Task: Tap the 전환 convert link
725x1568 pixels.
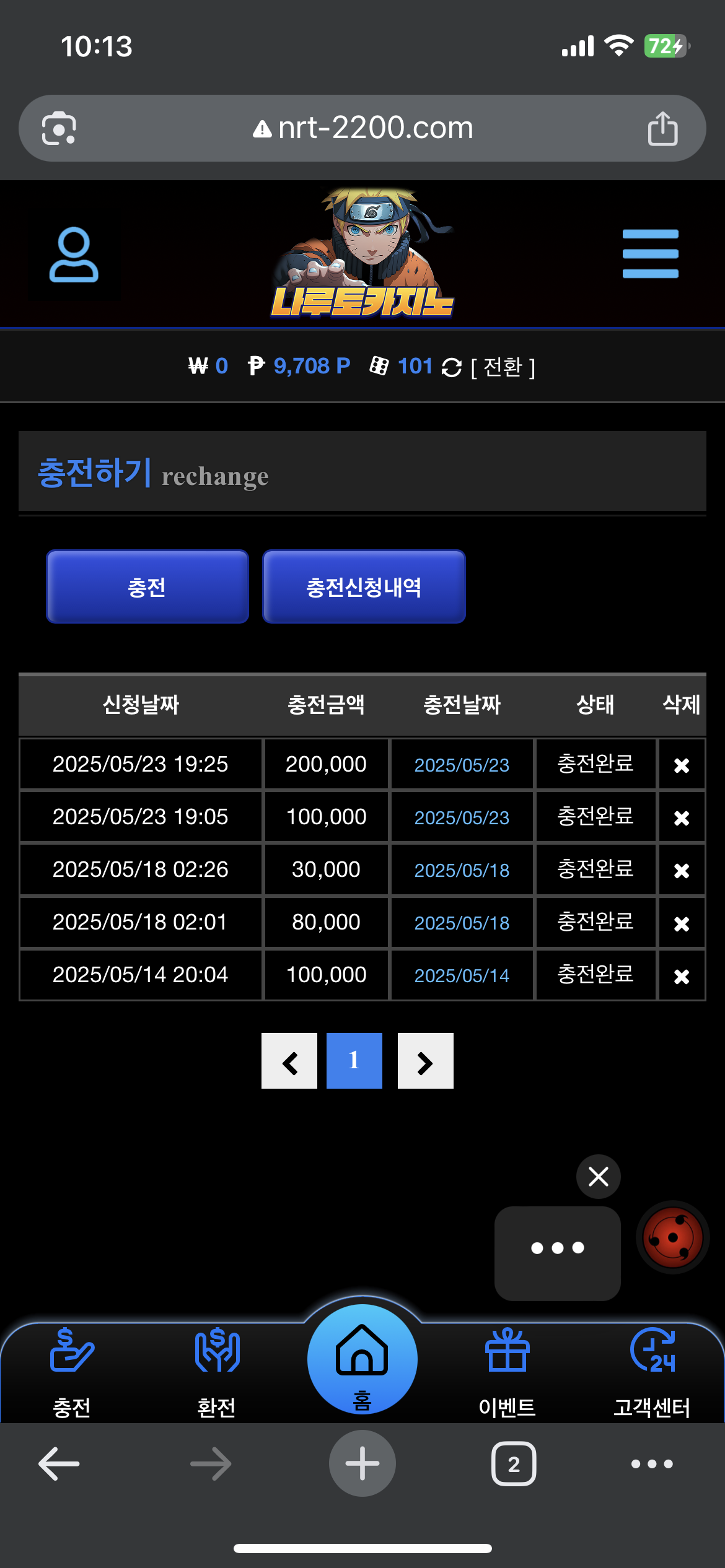Action: pyautogui.click(x=503, y=367)
